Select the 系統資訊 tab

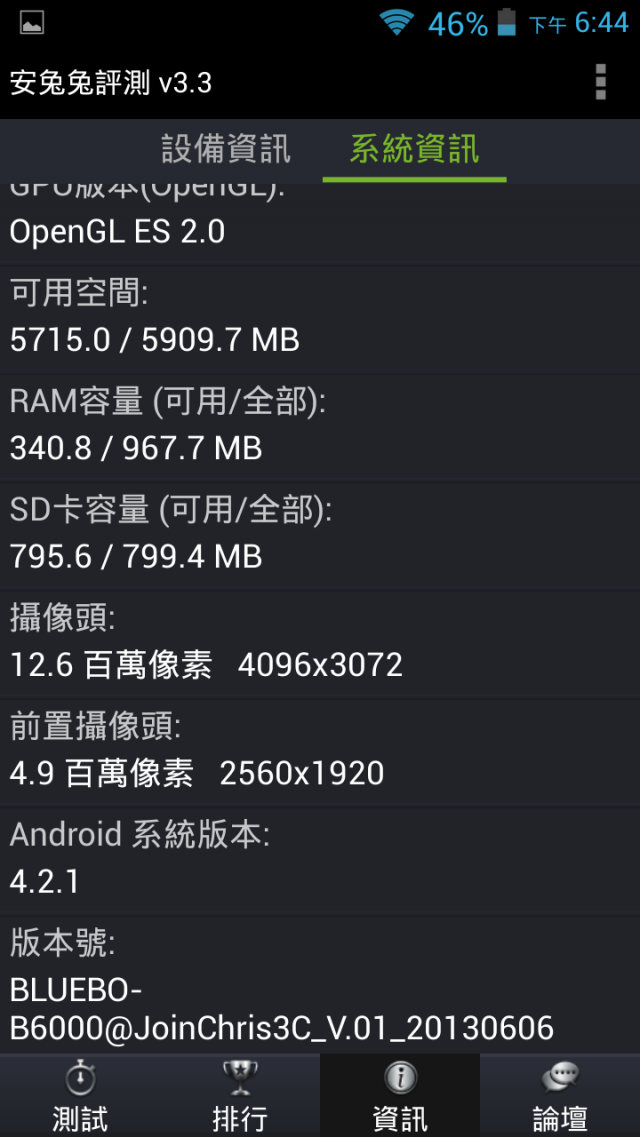click(x=414, y=150)
